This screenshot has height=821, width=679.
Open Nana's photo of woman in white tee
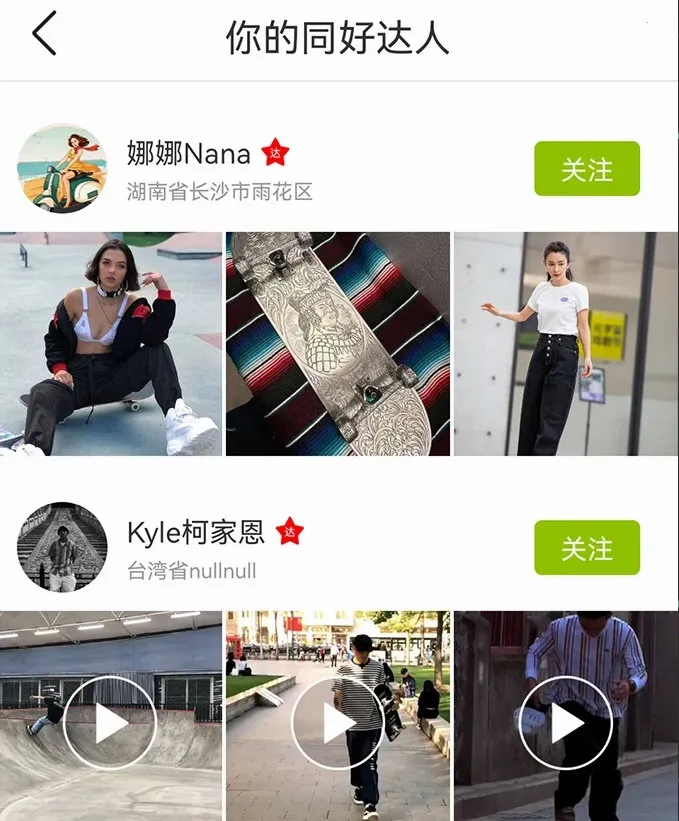tap(566, 344)
